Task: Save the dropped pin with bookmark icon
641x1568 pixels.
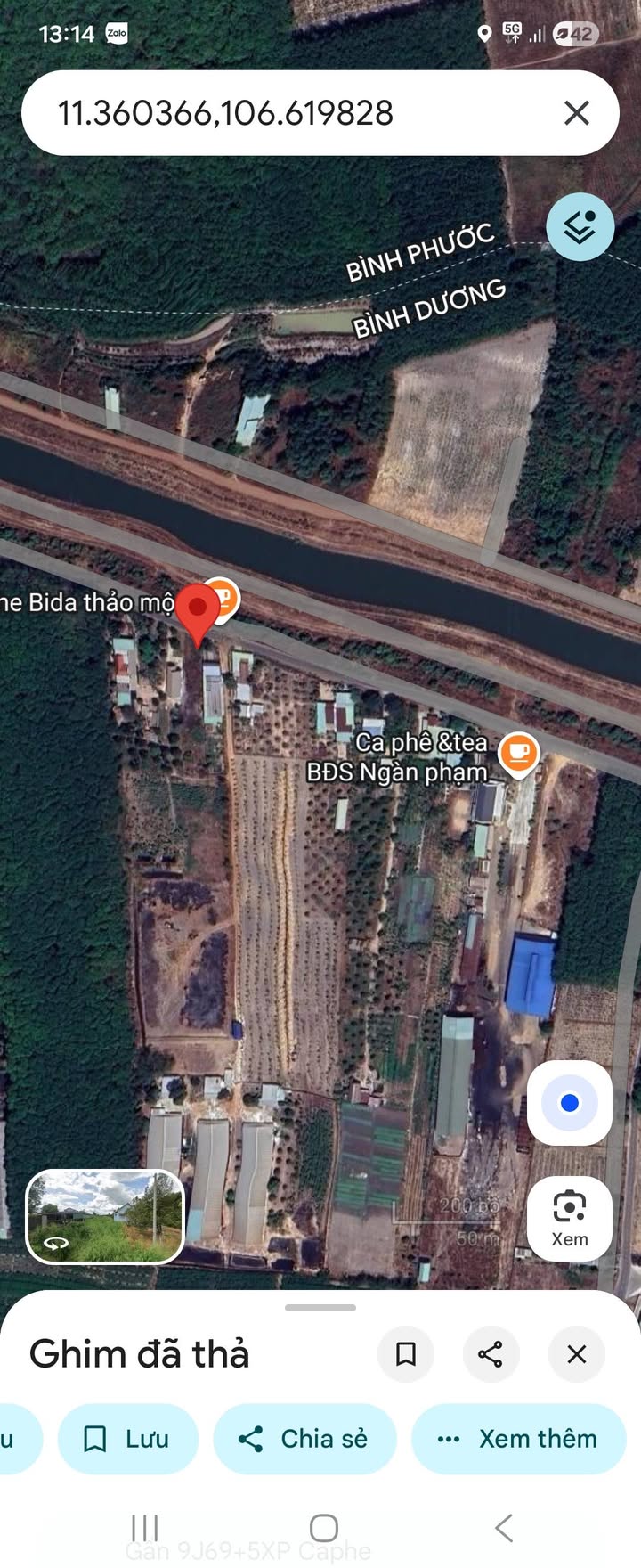Action: (x=406, y=1354)
